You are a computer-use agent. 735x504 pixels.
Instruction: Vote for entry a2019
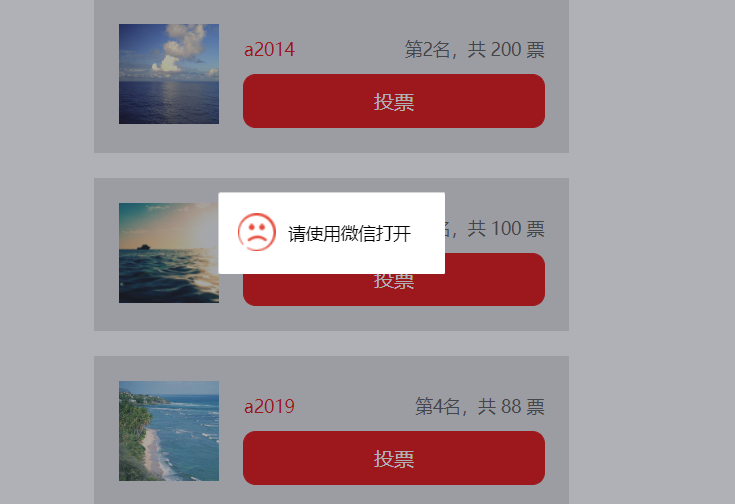[394, 458]
